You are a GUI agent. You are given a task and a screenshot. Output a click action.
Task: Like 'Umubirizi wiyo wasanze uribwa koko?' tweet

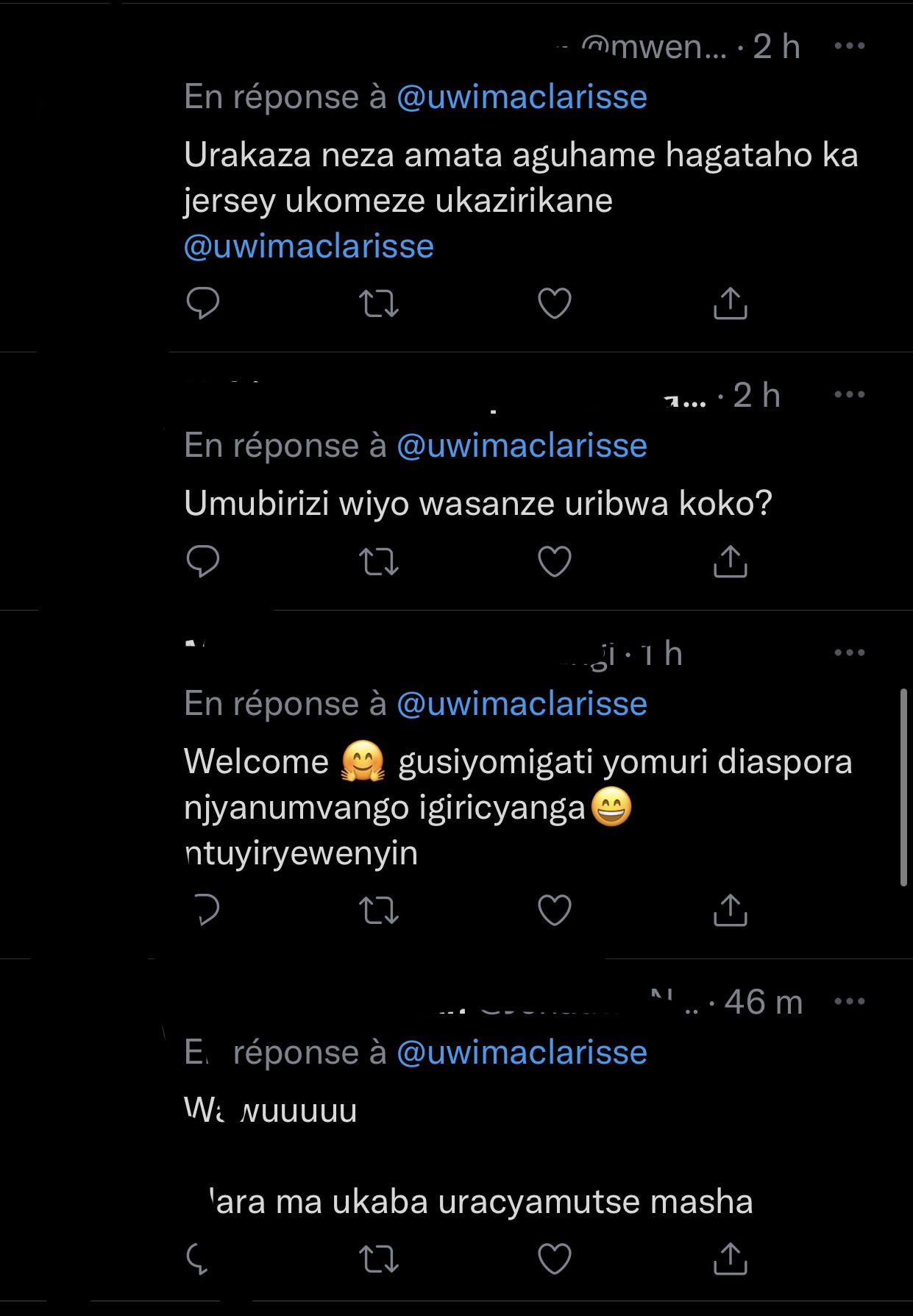555,562
